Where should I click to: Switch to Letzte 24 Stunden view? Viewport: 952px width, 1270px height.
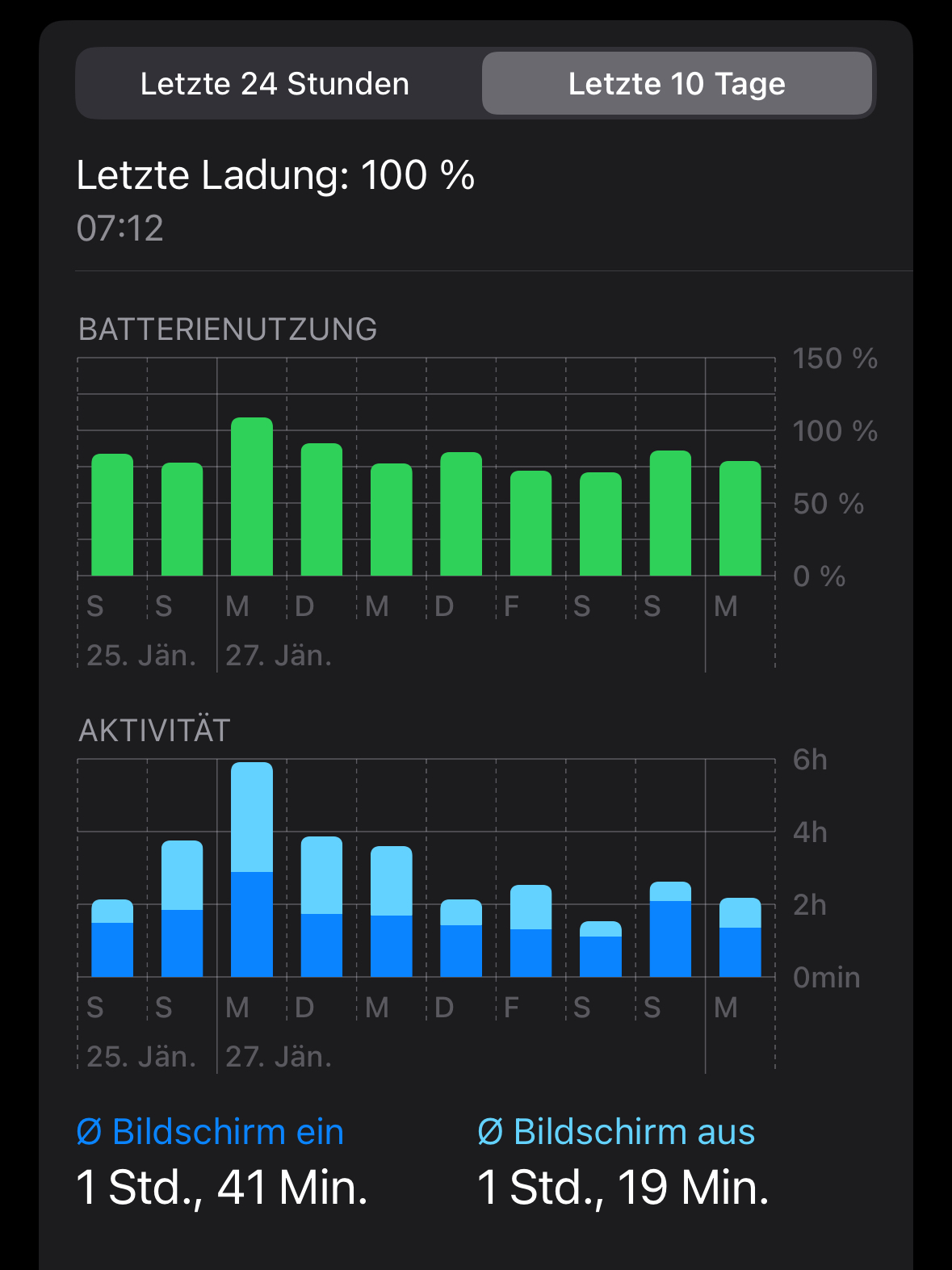[x=275, y=84]
